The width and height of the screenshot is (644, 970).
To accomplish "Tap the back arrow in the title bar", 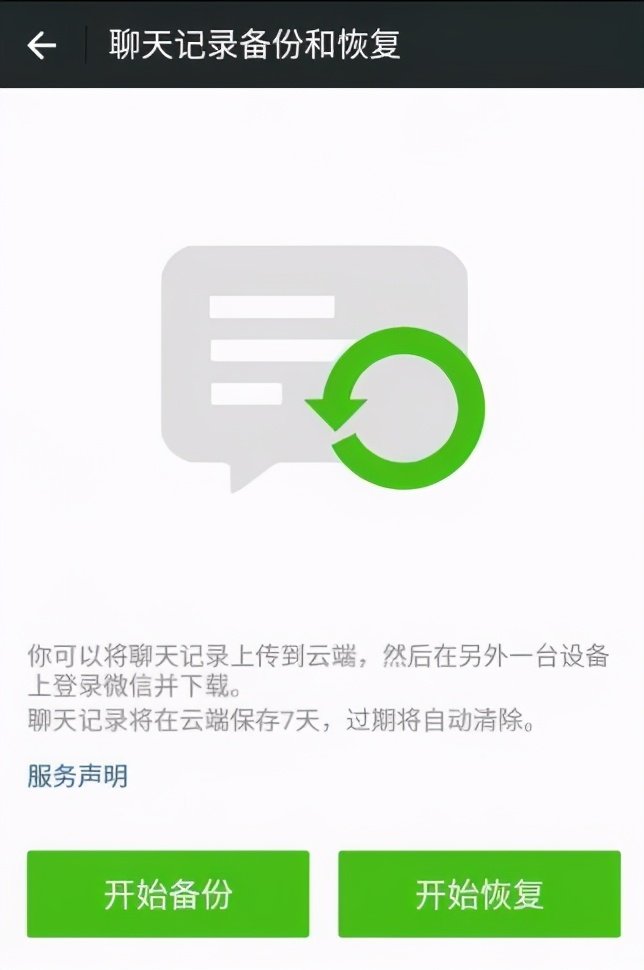I will pyautogui.click(x=42, y=45).
